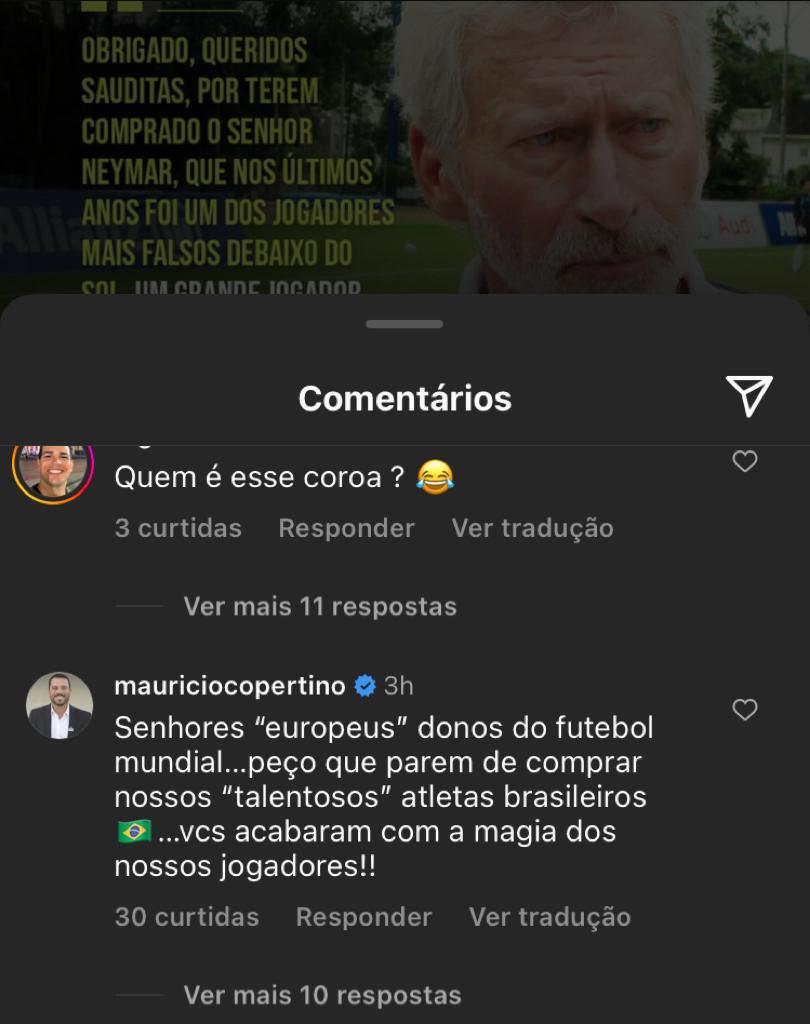Open mauriciocopertino's profile picture
This screenshot has width=810, height=1024.
[59, 704]
